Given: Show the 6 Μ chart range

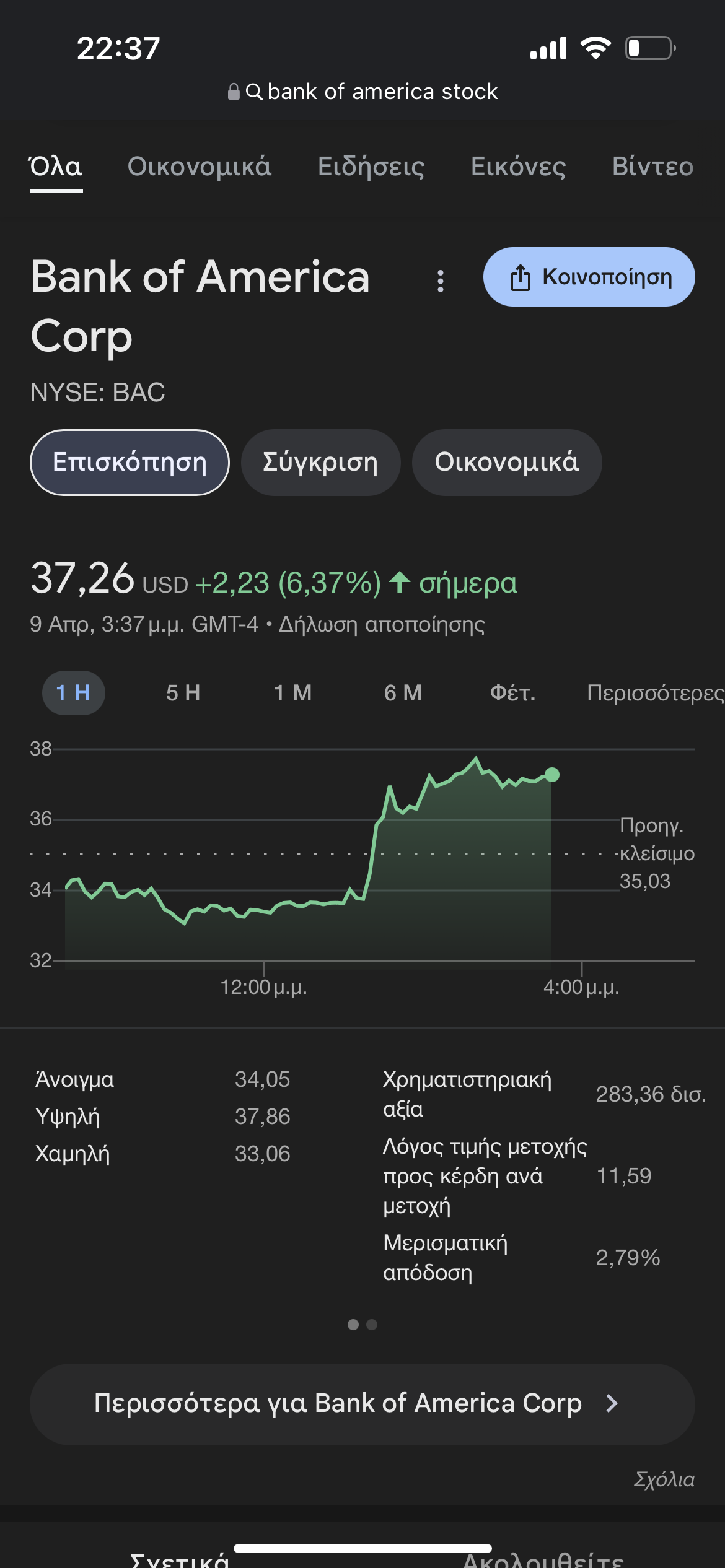Looking at the screenshot, I should (403, 693).
